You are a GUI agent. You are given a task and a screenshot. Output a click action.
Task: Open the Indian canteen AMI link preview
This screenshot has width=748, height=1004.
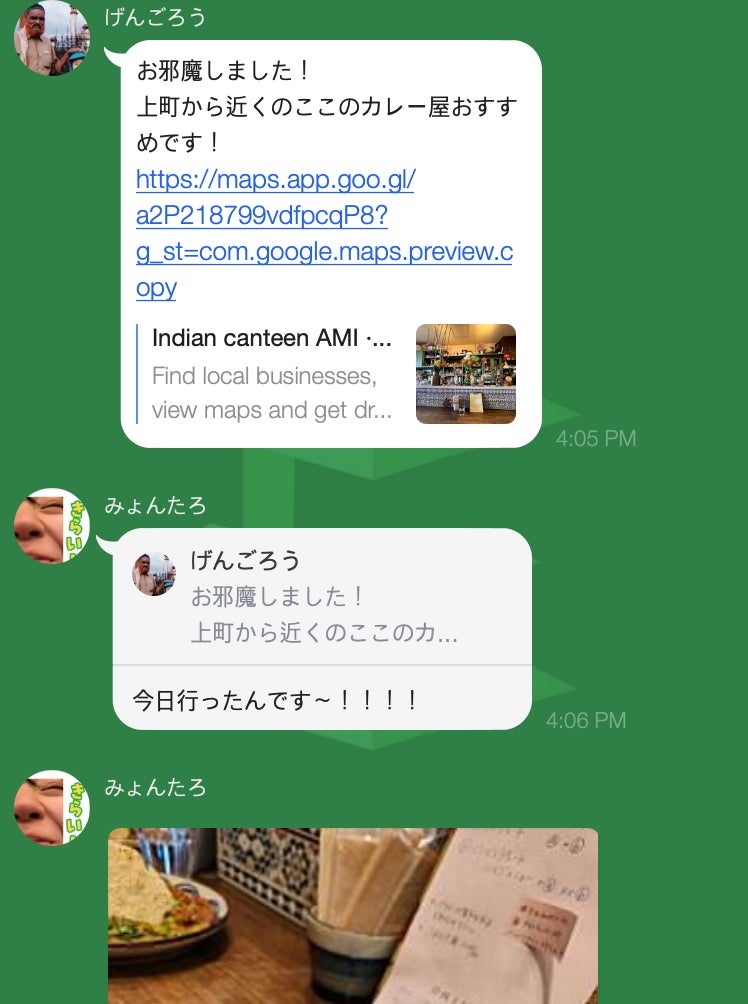pos(330,374)
